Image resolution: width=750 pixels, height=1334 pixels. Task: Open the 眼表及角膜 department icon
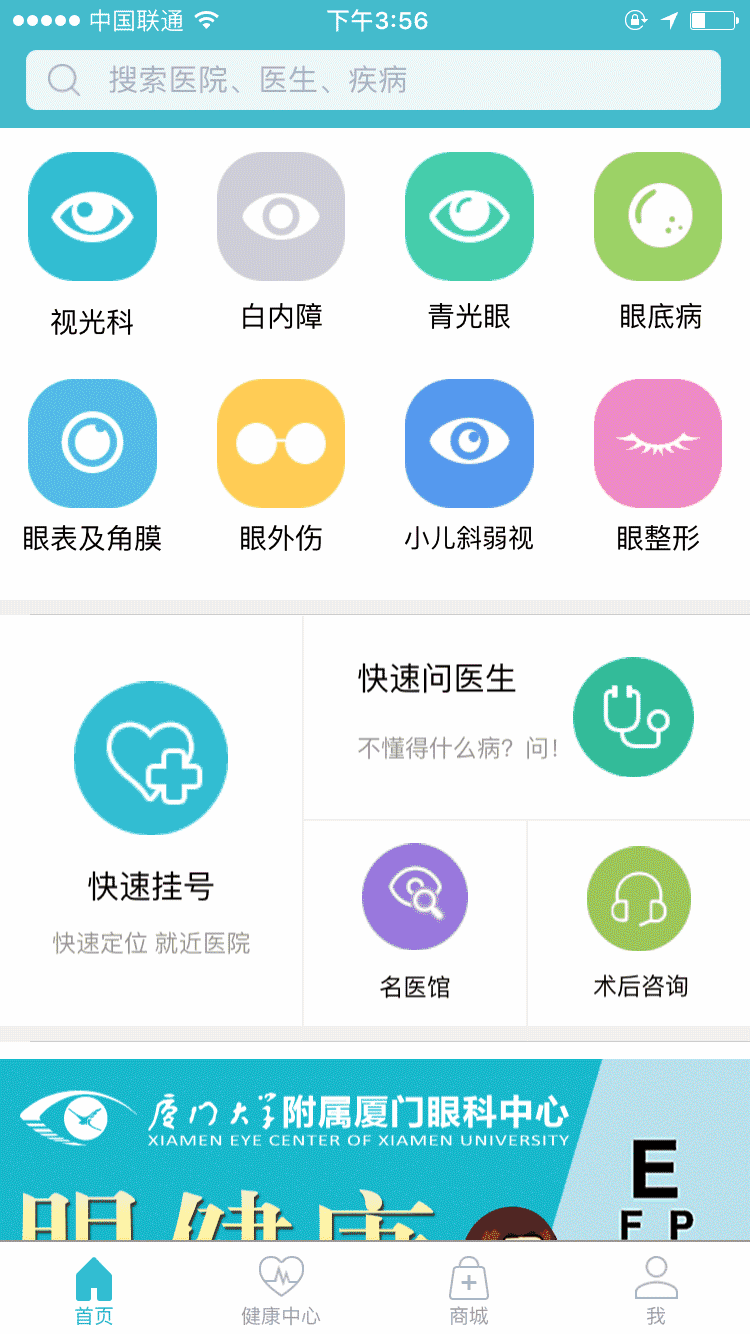pos(92,442)
